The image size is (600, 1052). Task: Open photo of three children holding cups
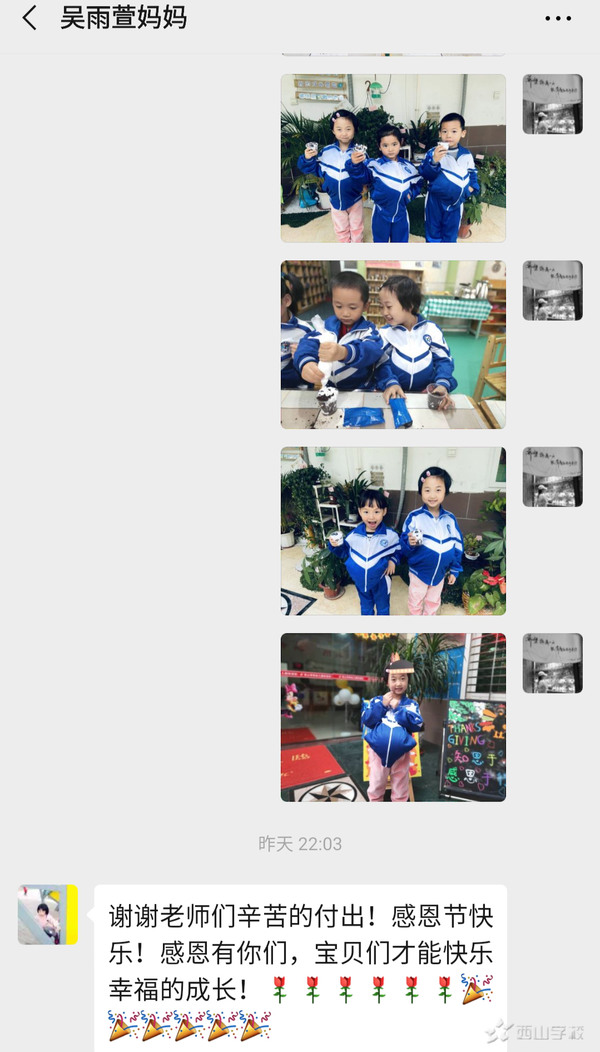(393, 158)
